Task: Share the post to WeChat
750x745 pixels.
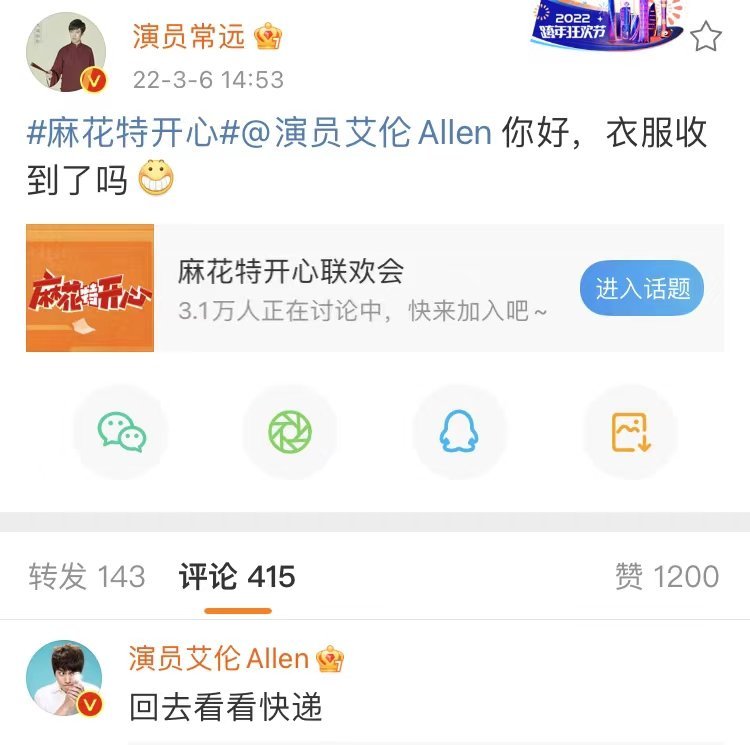Action: (121, 432)
